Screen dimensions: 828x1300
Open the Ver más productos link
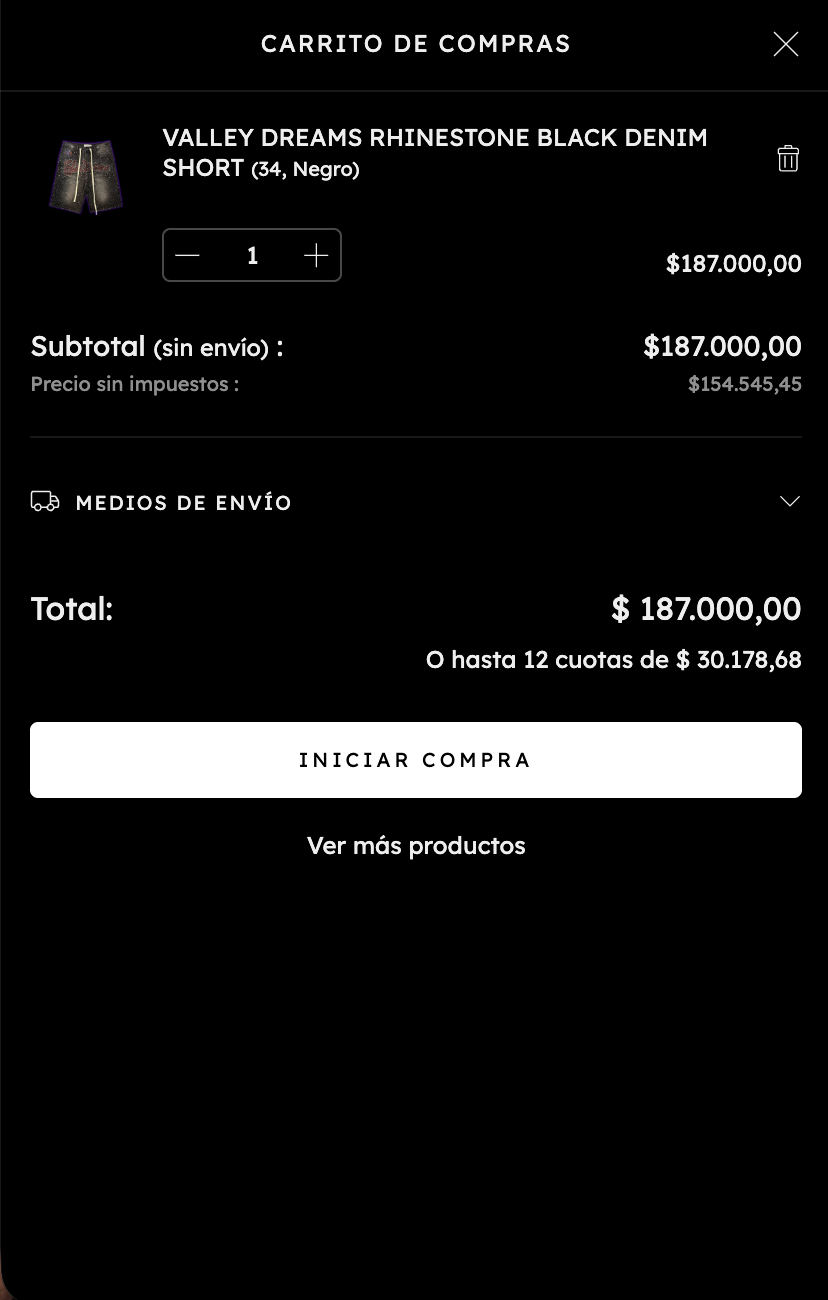point(416,846)
